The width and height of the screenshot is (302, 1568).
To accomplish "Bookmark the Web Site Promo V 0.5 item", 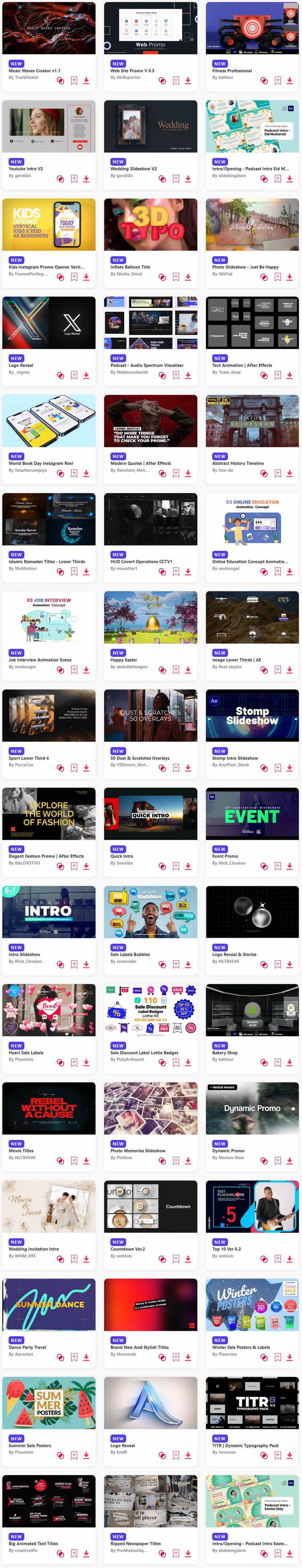I will pyautogui.click(x=175, y=81).
